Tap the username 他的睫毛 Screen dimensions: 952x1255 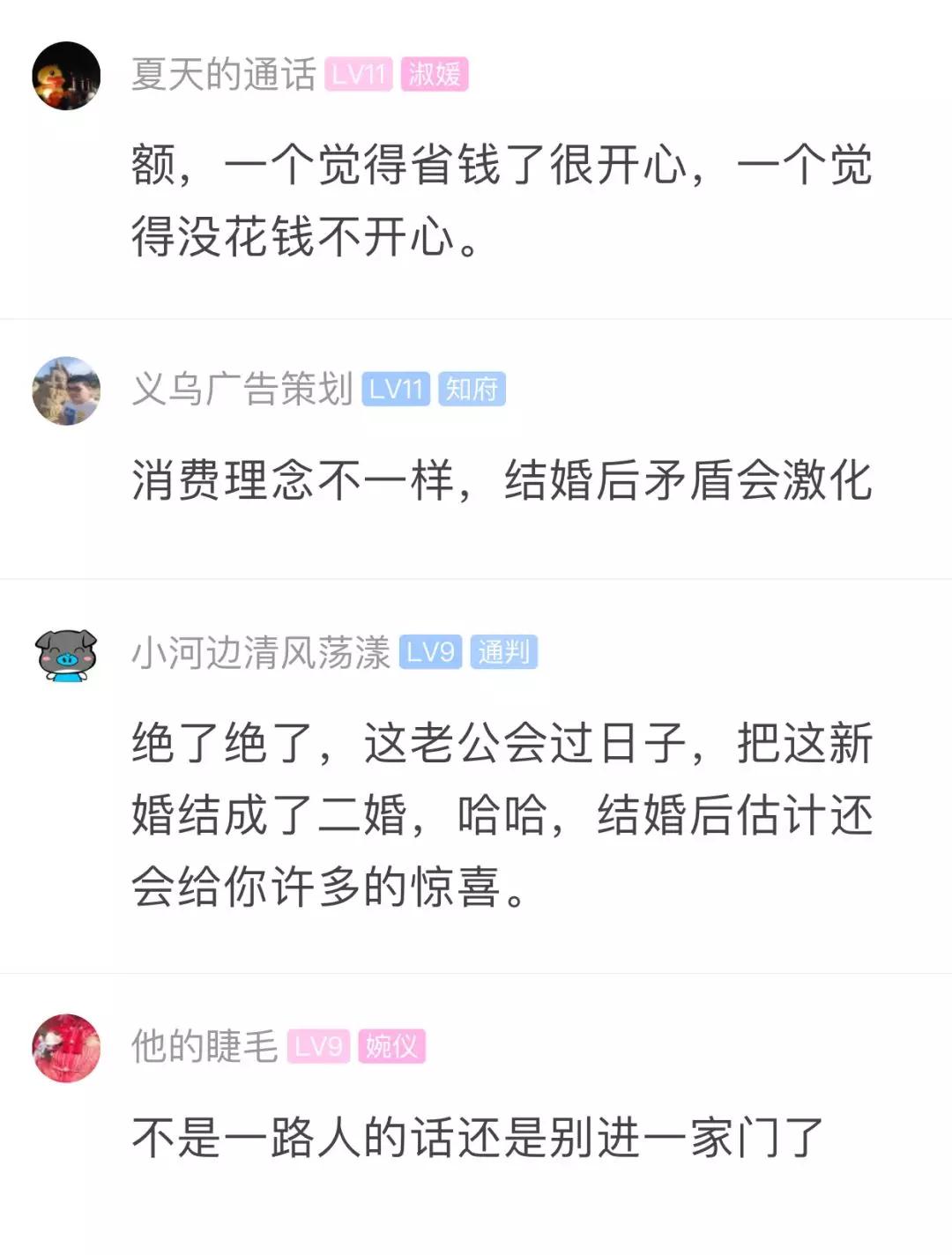(x=205, y=1047)
